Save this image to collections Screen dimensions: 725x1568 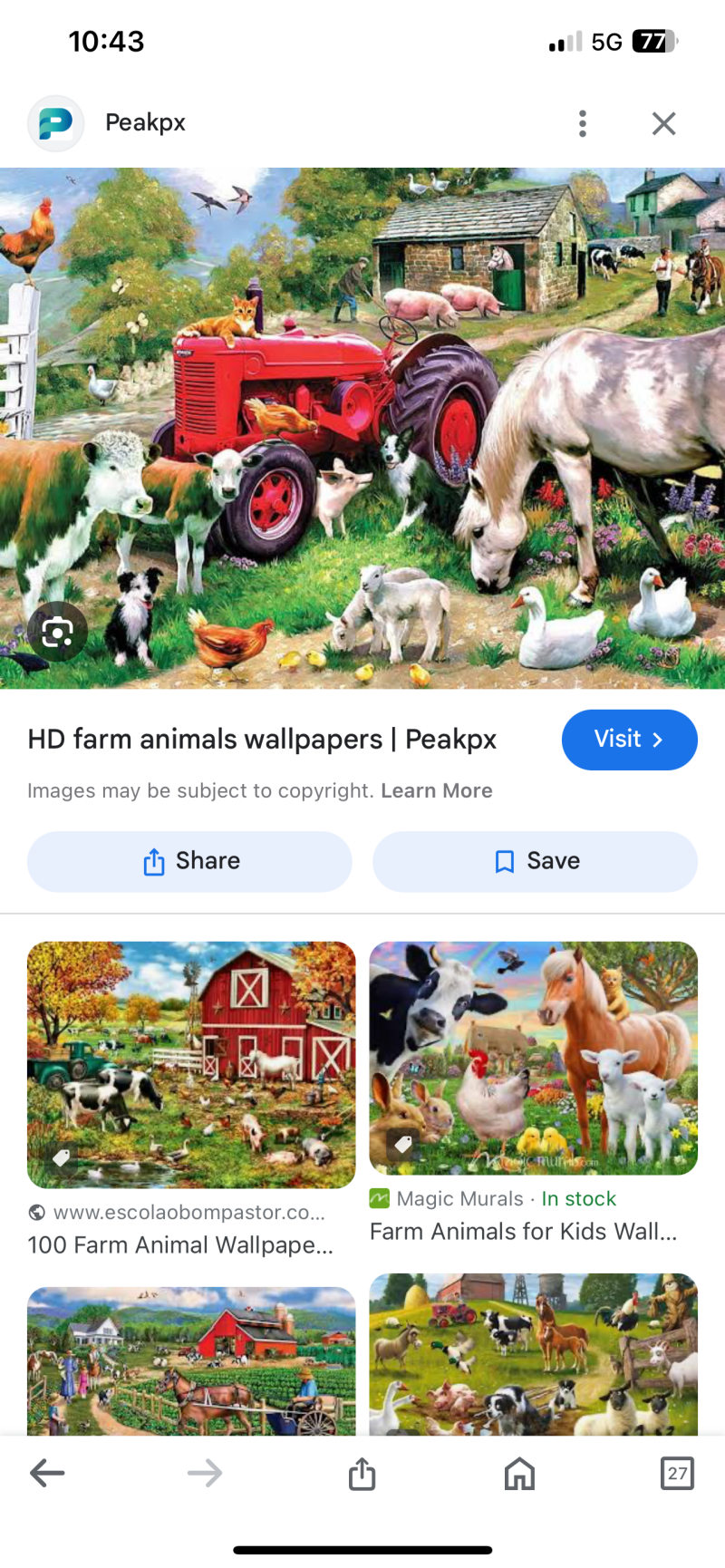535,861
